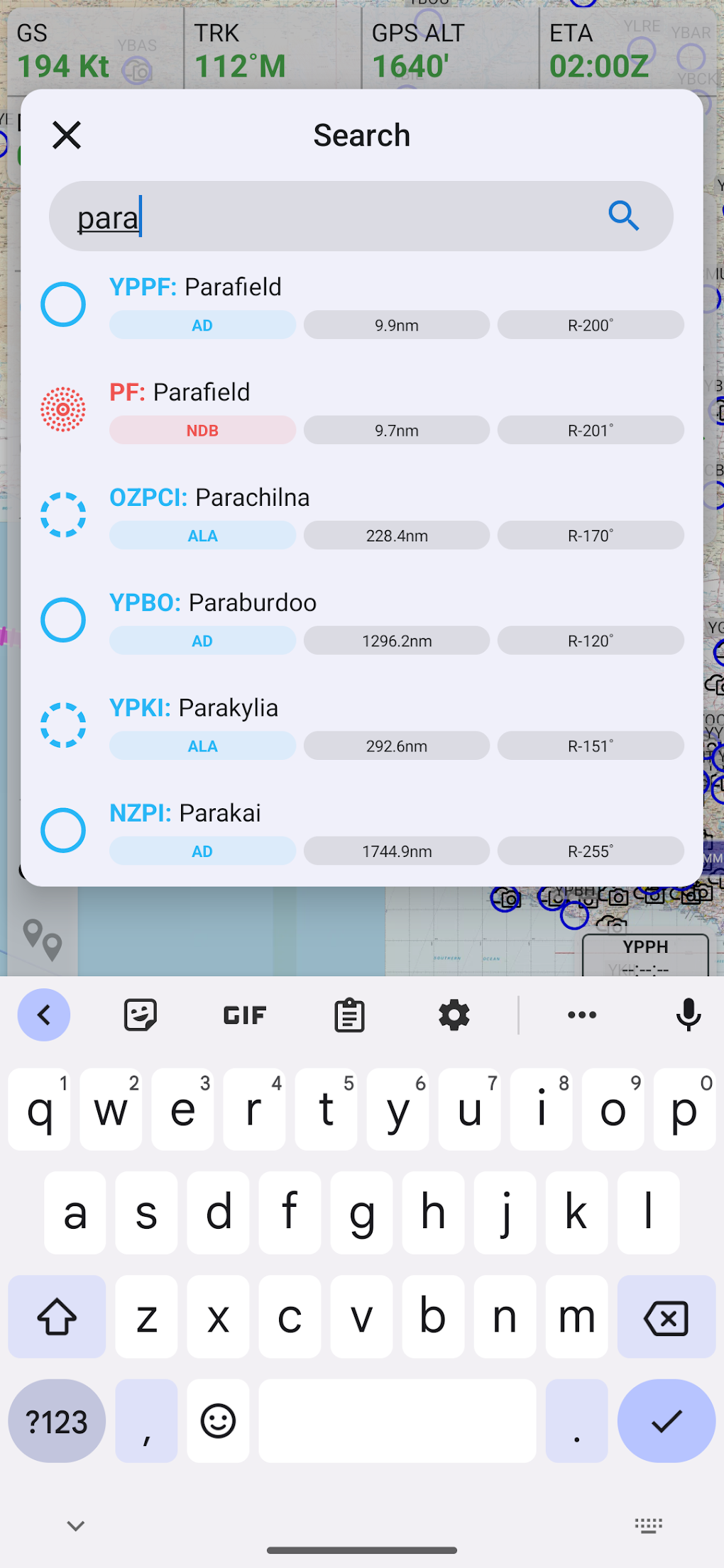Open the GIF keyboard panel
The width and height of the screenshot is (724, 1568).
tap(245, 1015)
